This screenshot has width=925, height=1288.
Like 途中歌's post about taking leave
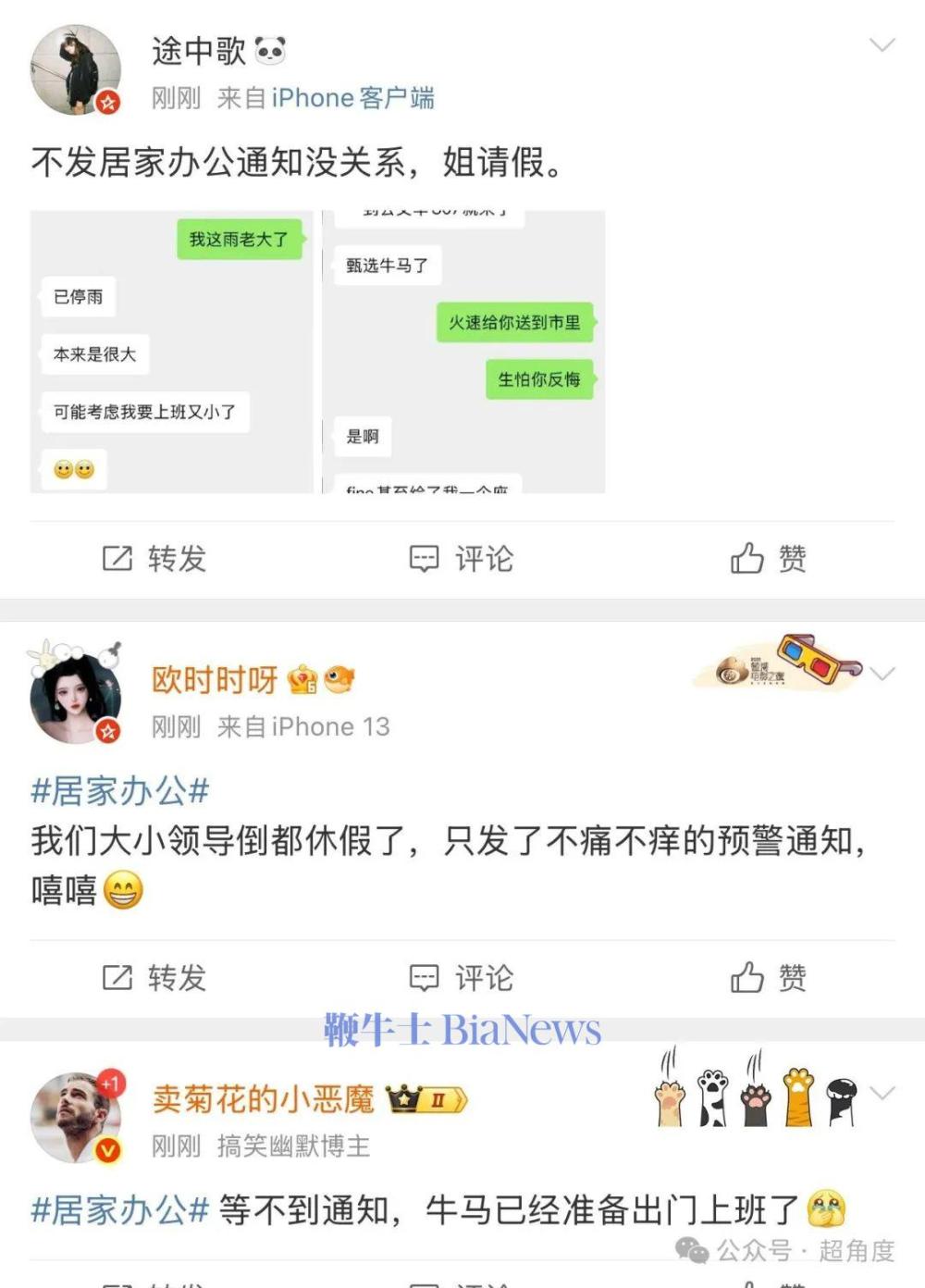point(768,559)
